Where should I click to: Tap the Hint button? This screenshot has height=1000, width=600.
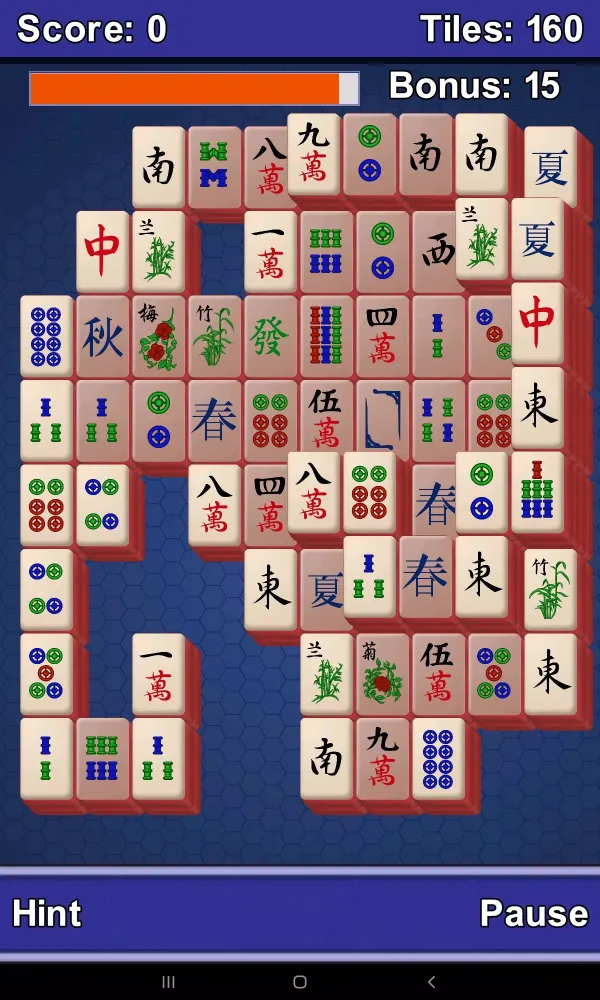47,913
